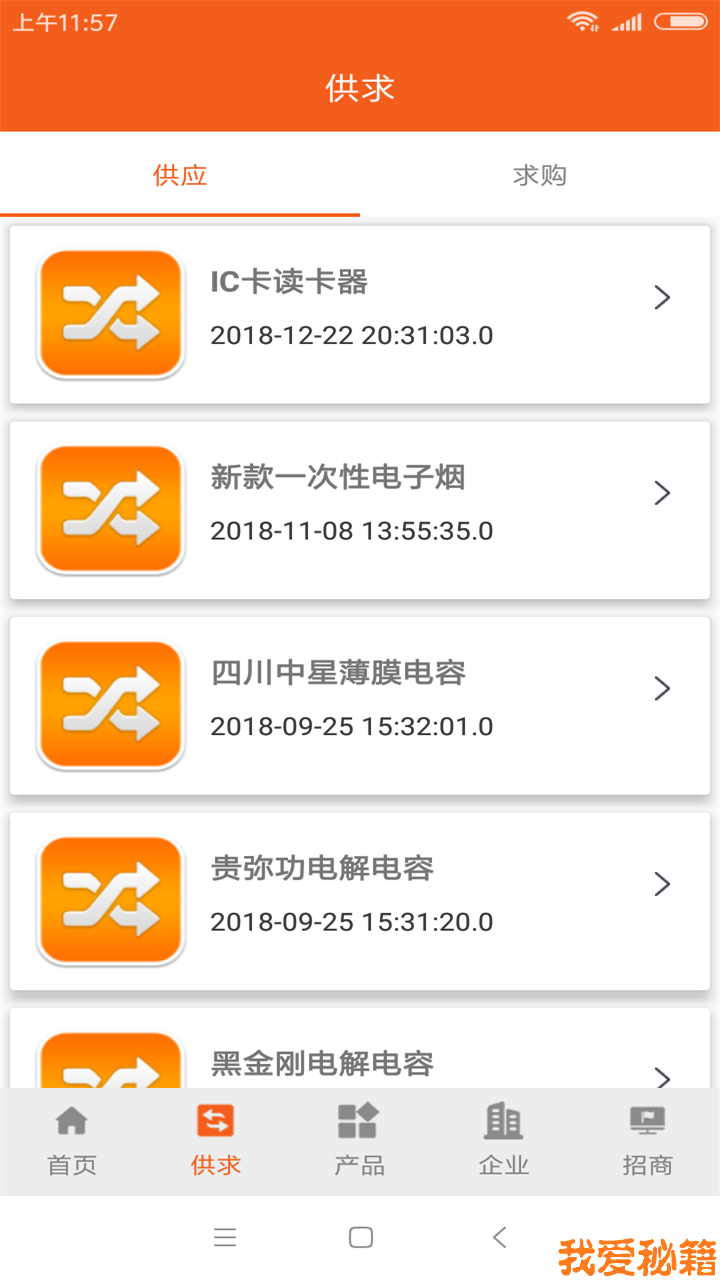Go to the 首页 tab
The width and height of the screenshot is (720, 1280).
pyautogui.click(x=72, y=1140)
